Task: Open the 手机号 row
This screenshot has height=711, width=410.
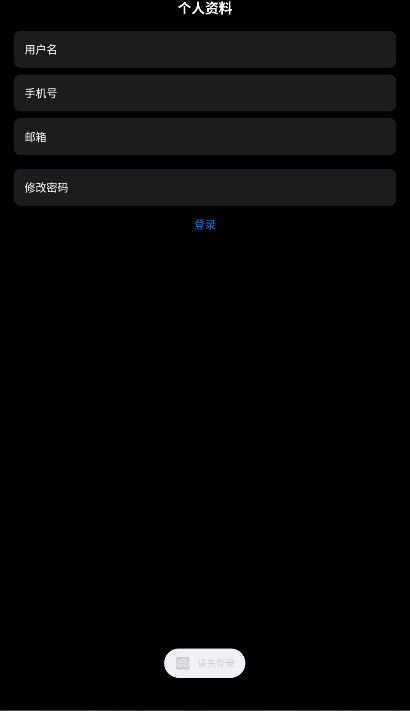Action: point(205,93)
